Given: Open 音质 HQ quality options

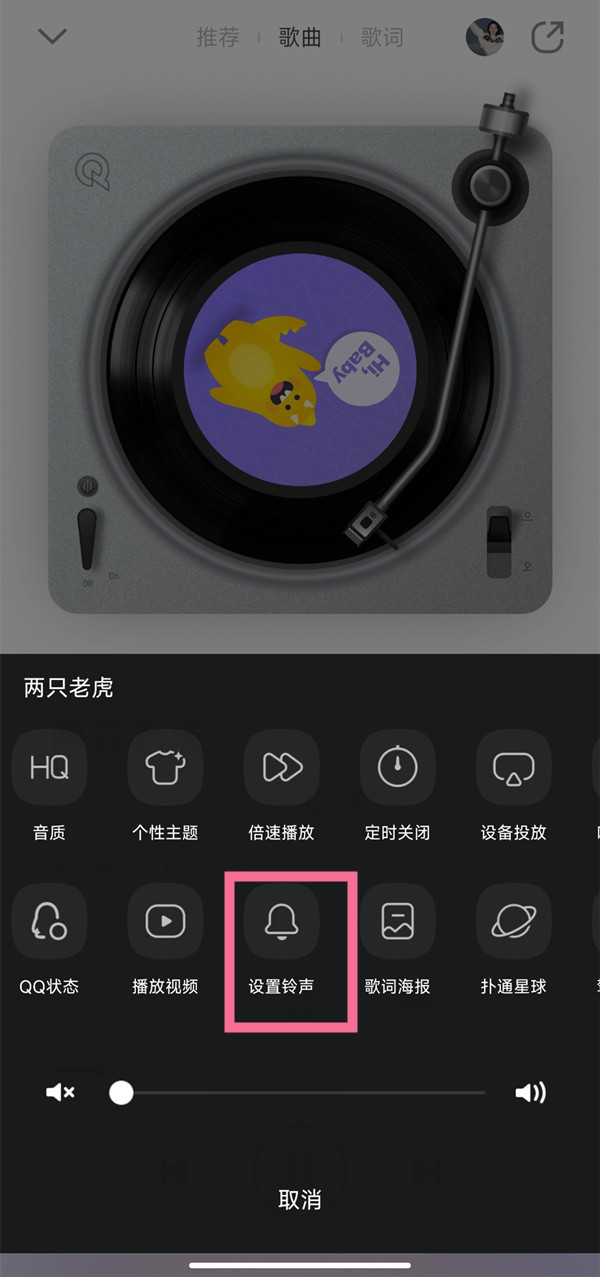Looking at the screenshot, I should (x=49, y=768).
